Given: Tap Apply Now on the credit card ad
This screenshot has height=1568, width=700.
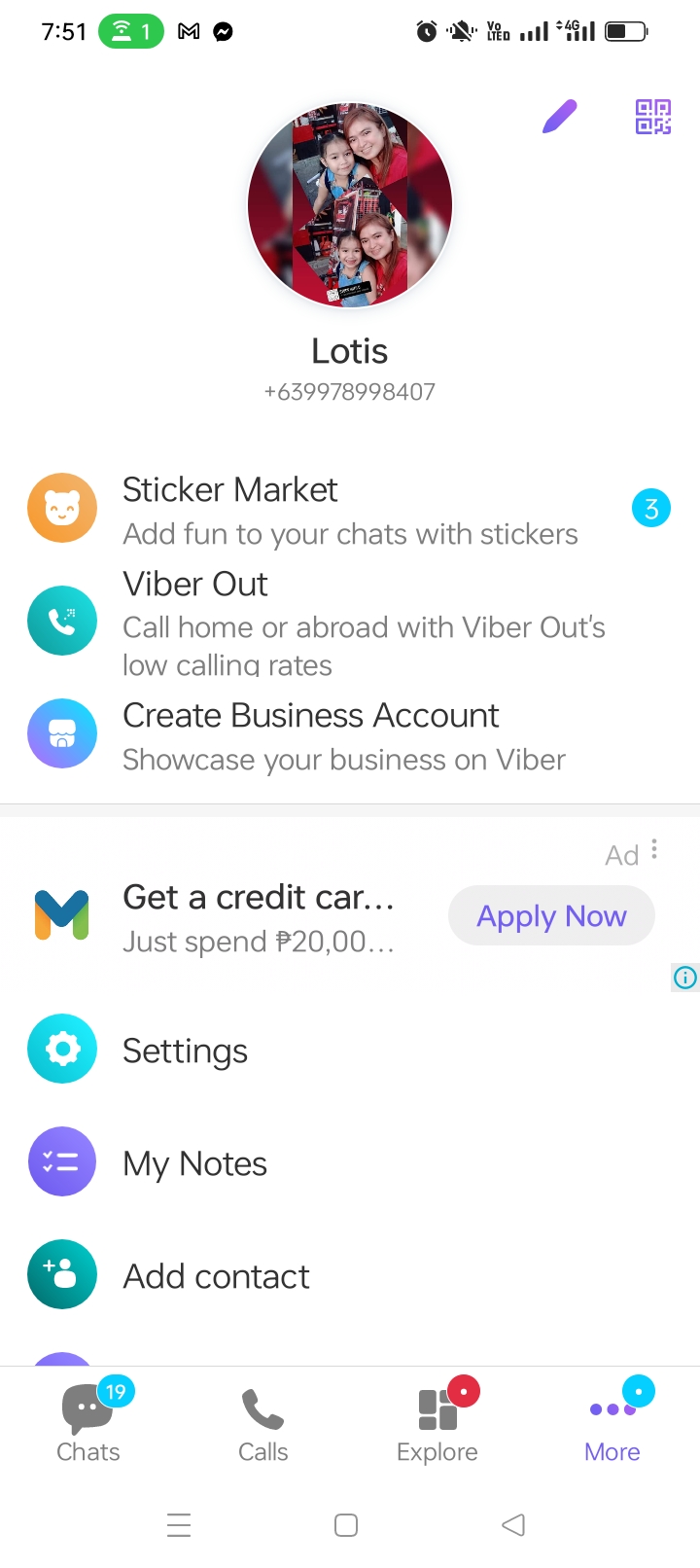Looking at the screenshot, I should click(551, 915).
